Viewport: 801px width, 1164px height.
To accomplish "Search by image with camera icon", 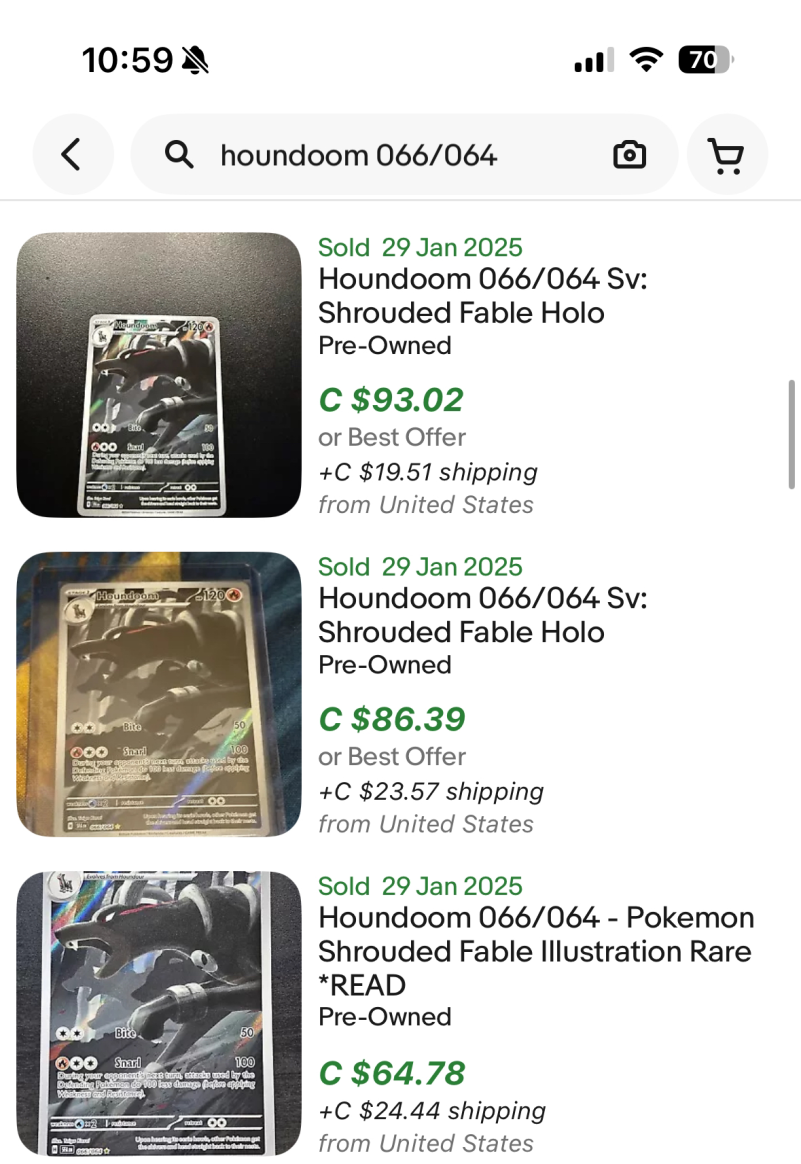I will click(x=629, y=155).
